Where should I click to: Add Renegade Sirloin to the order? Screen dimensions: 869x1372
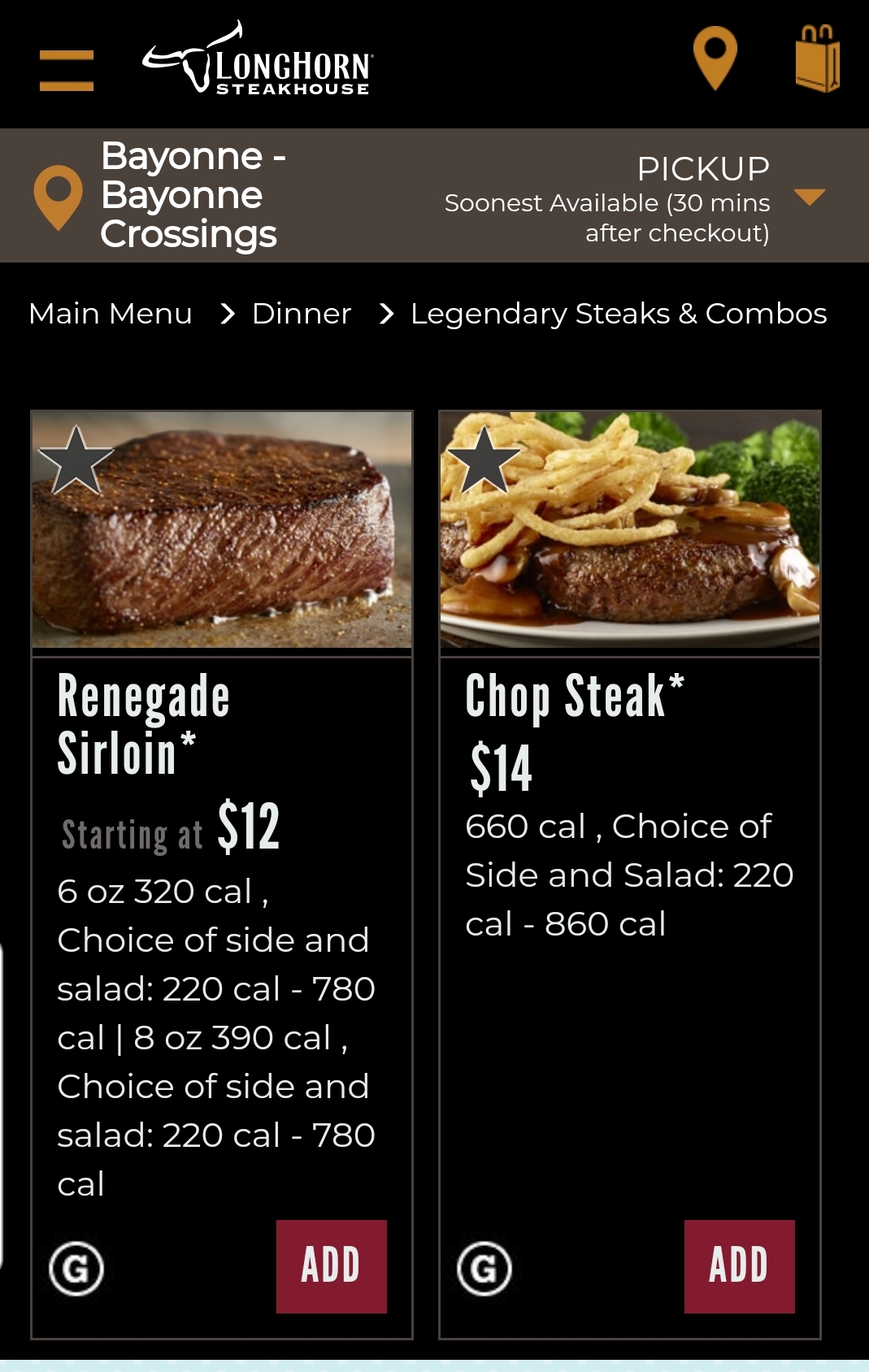pos(331,1266)
